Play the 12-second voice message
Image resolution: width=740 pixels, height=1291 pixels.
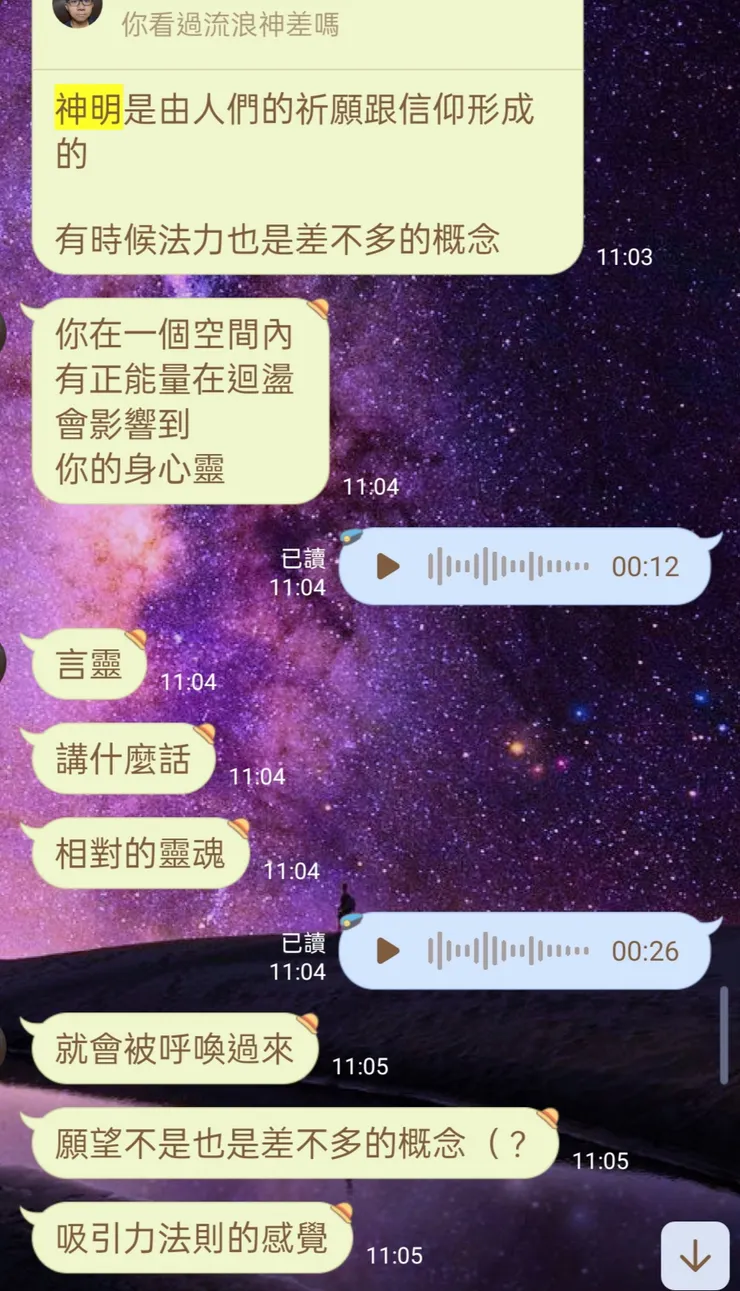coord(386,564)
